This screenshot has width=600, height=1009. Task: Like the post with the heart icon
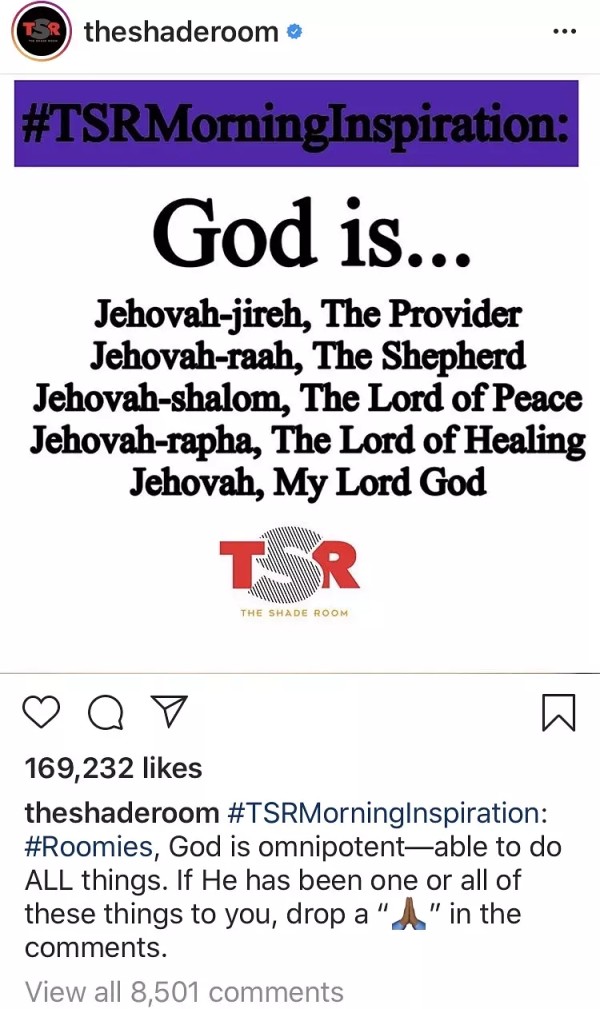pyautogui.click(x=41, y=712)
